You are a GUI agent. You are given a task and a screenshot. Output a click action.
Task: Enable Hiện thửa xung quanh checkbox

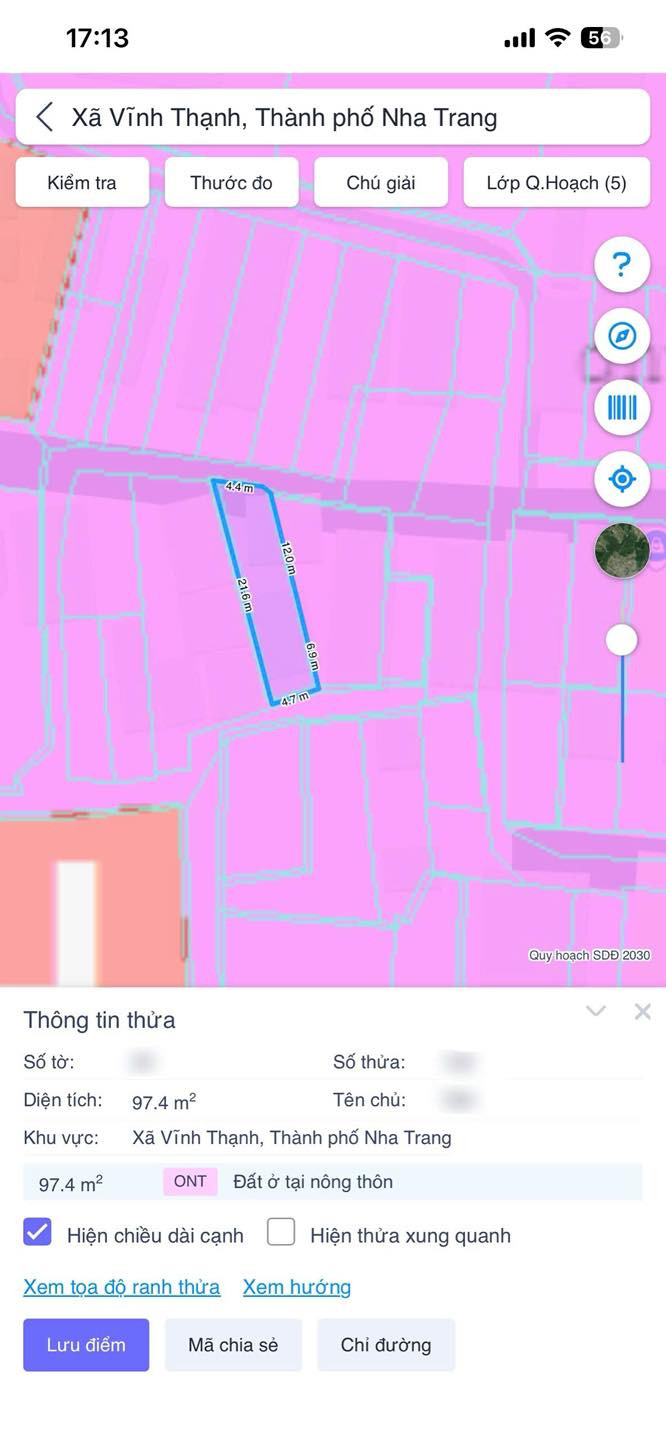[x=281, y=1232]
